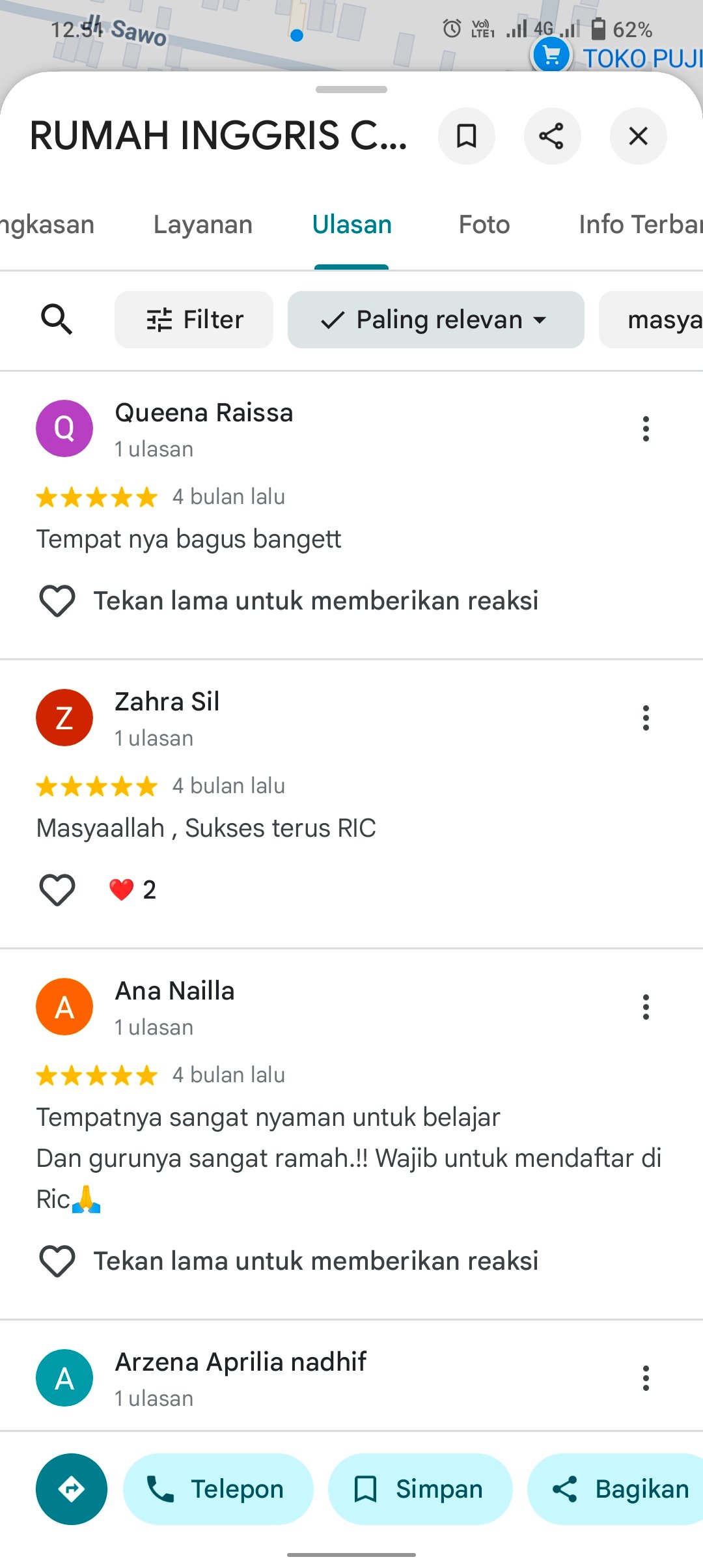
Task: Open Ana Nailla's review options menu
Action: click(x=646, y=1007)
